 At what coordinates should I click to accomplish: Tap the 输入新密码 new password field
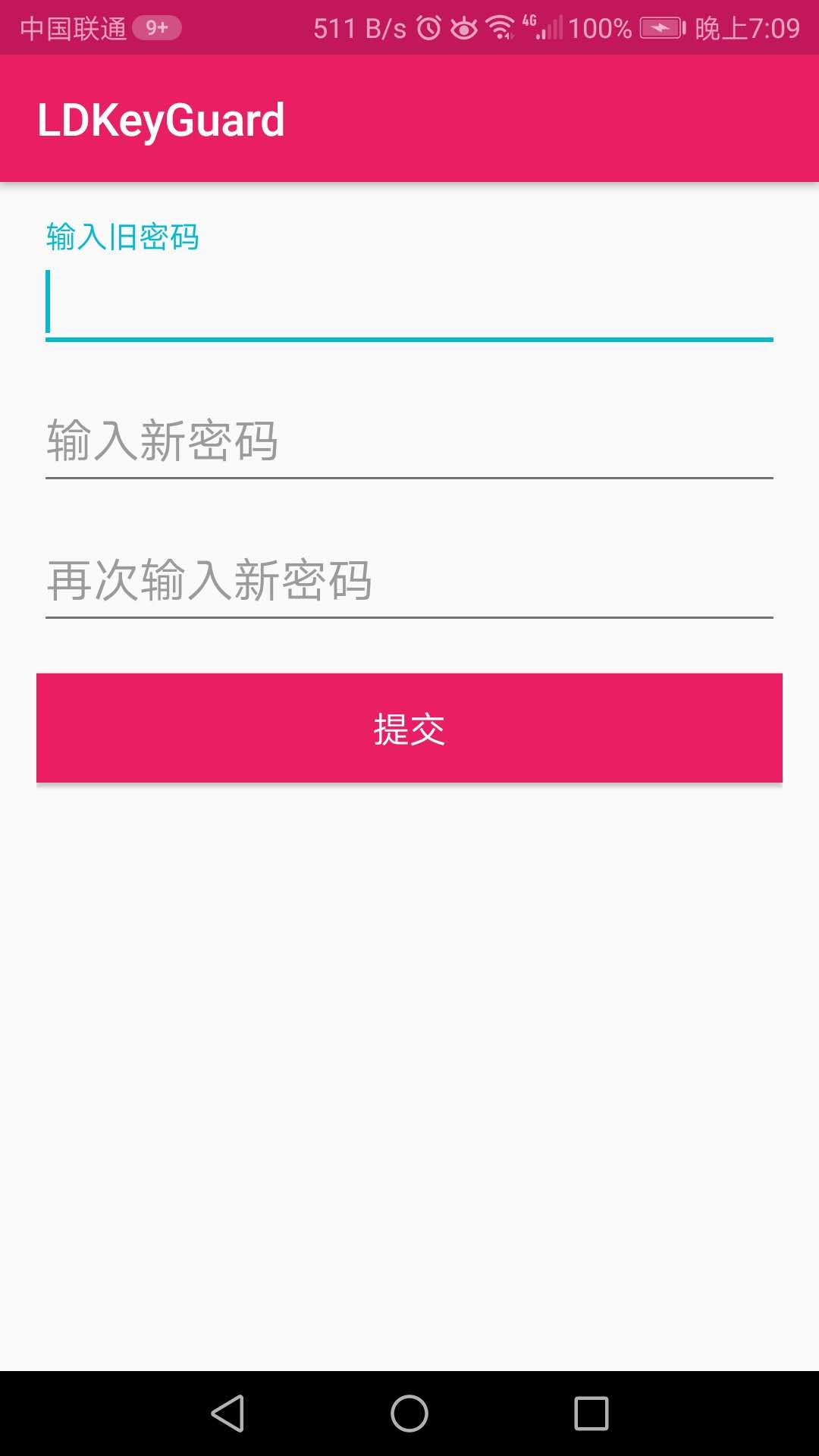pos(409,441)
